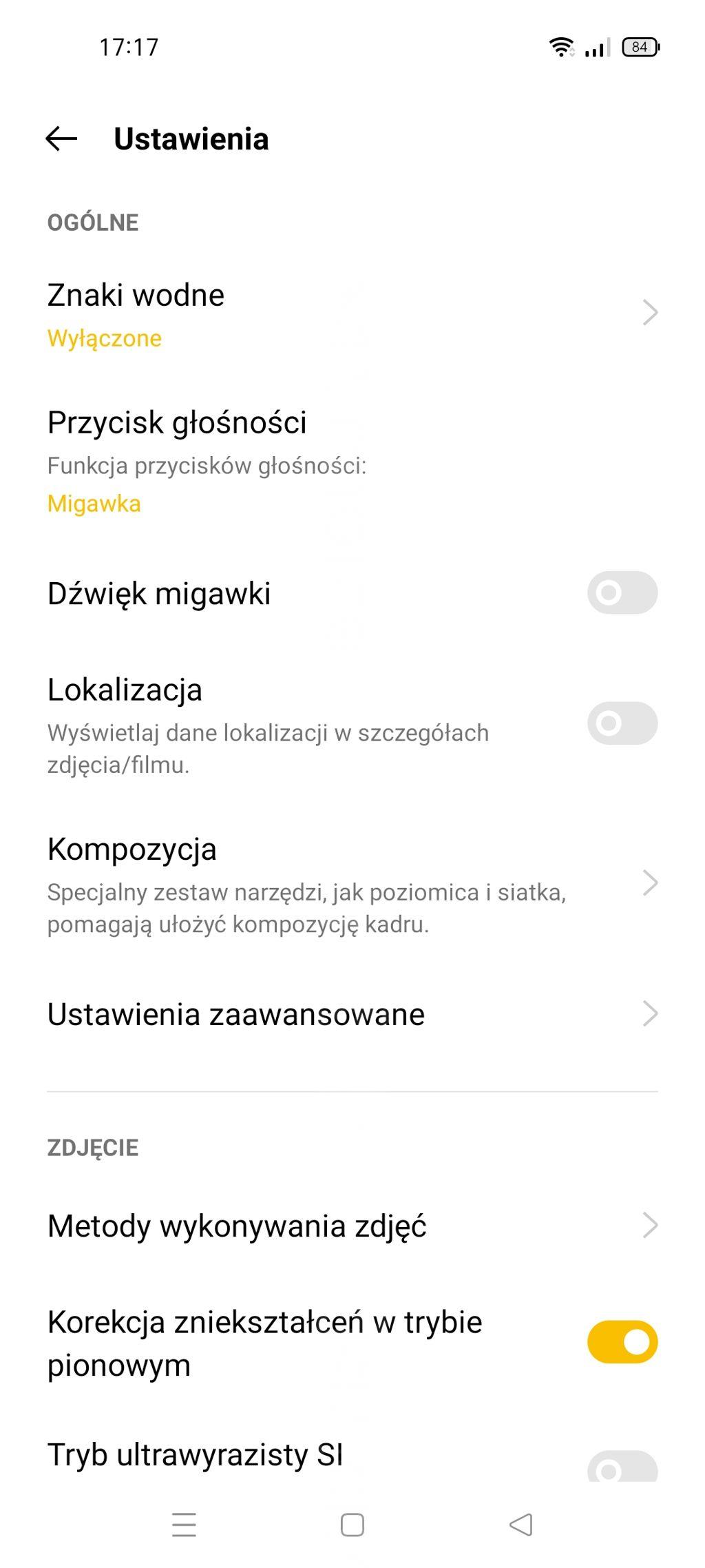The width and height of the screenshot is (705, 1568).
Task: Turn on Lokalizacja toggle
Action: [622, 723]
